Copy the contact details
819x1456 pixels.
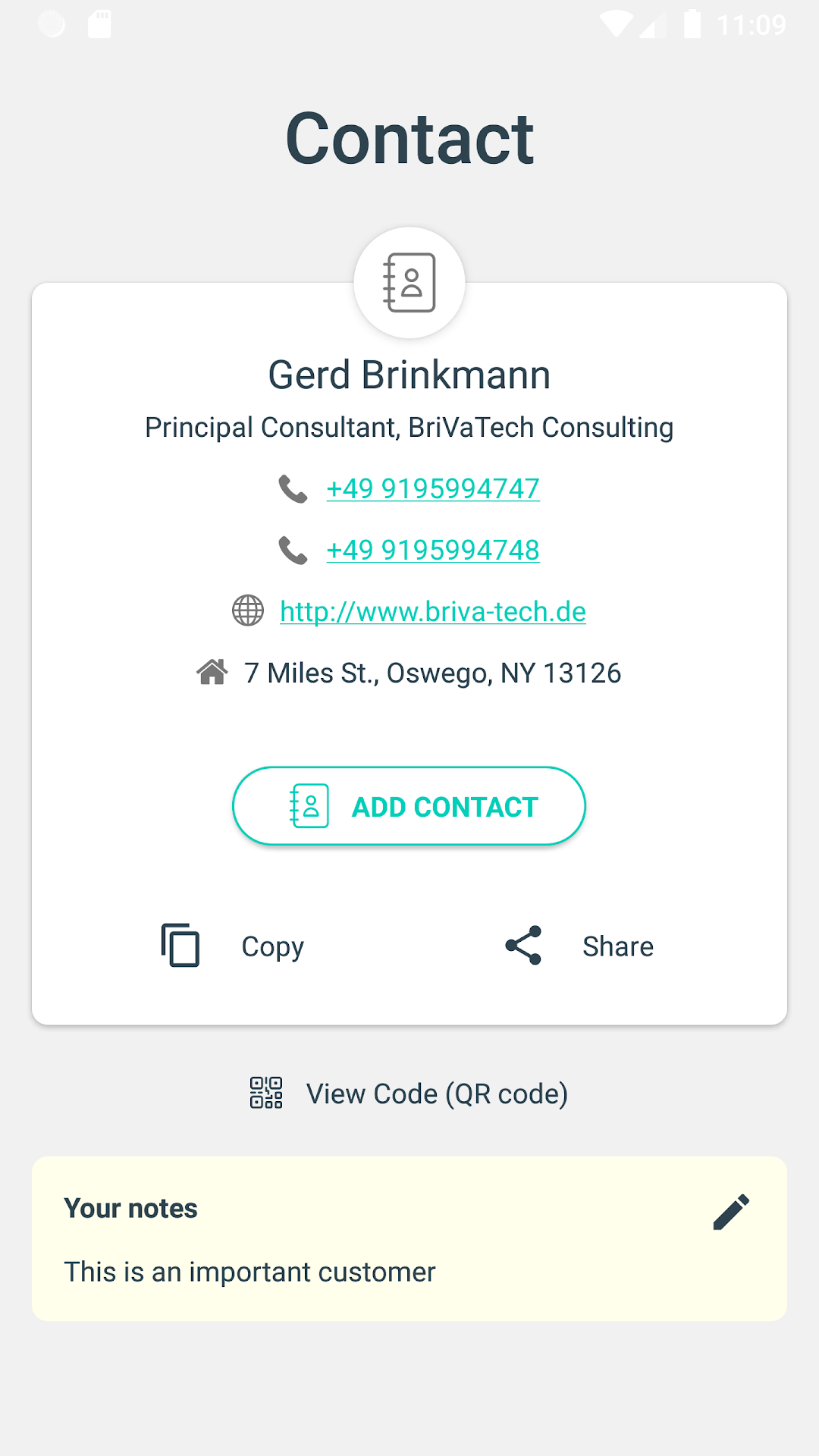click(x=233, y=946)
